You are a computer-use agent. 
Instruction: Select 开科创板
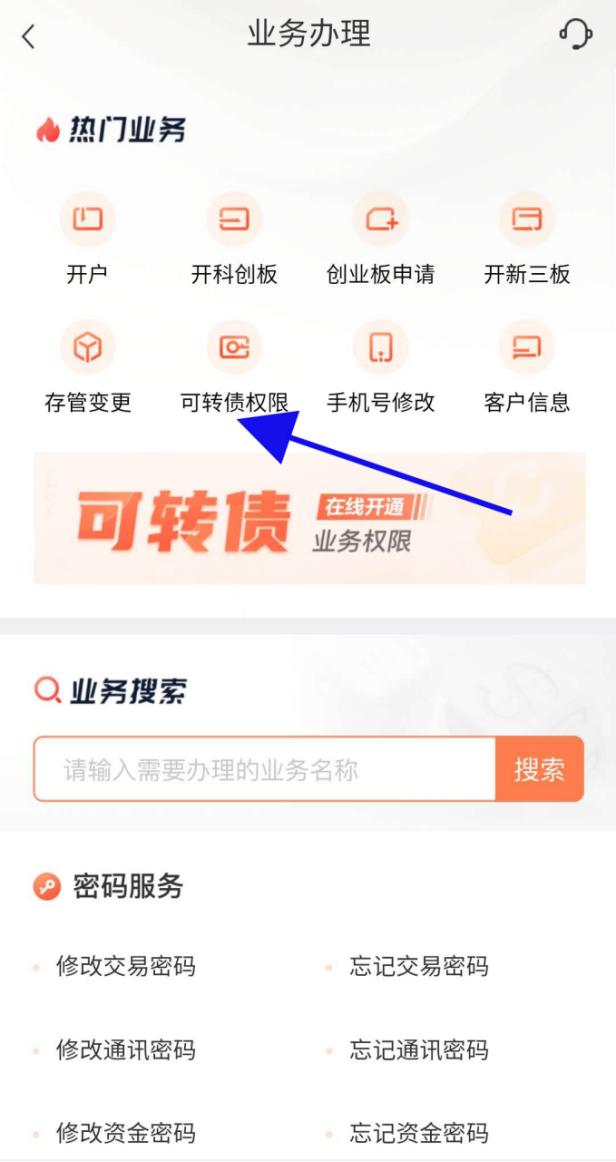(x=234, y=239)
